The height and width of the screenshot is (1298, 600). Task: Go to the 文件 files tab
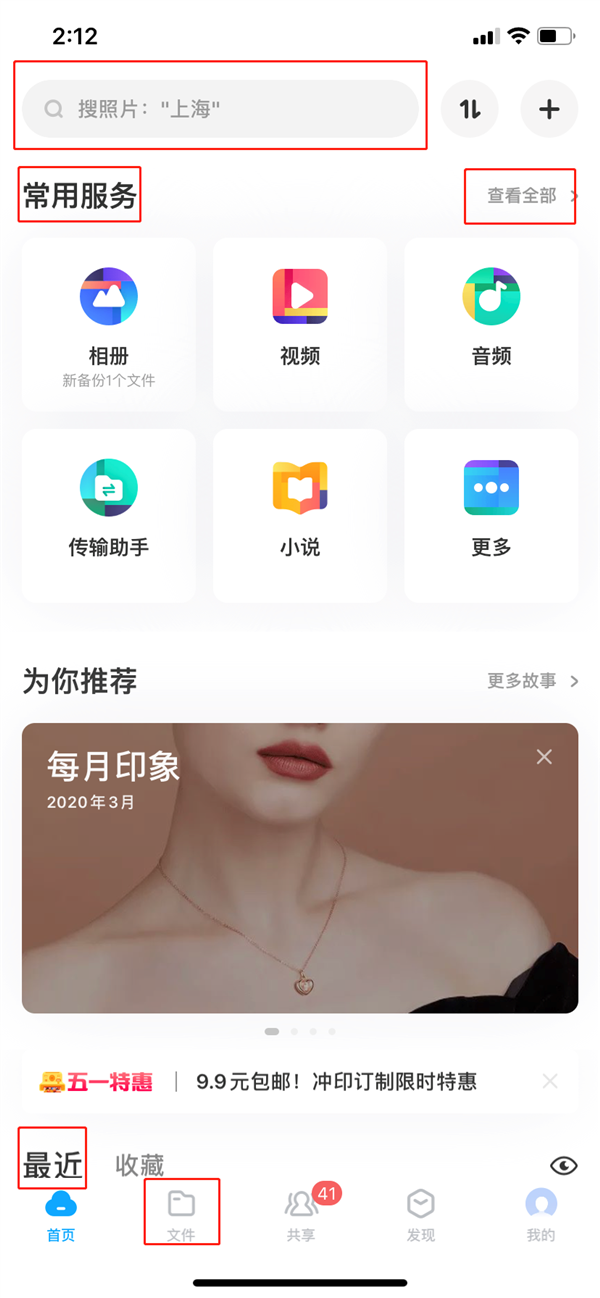[181, 1215]
